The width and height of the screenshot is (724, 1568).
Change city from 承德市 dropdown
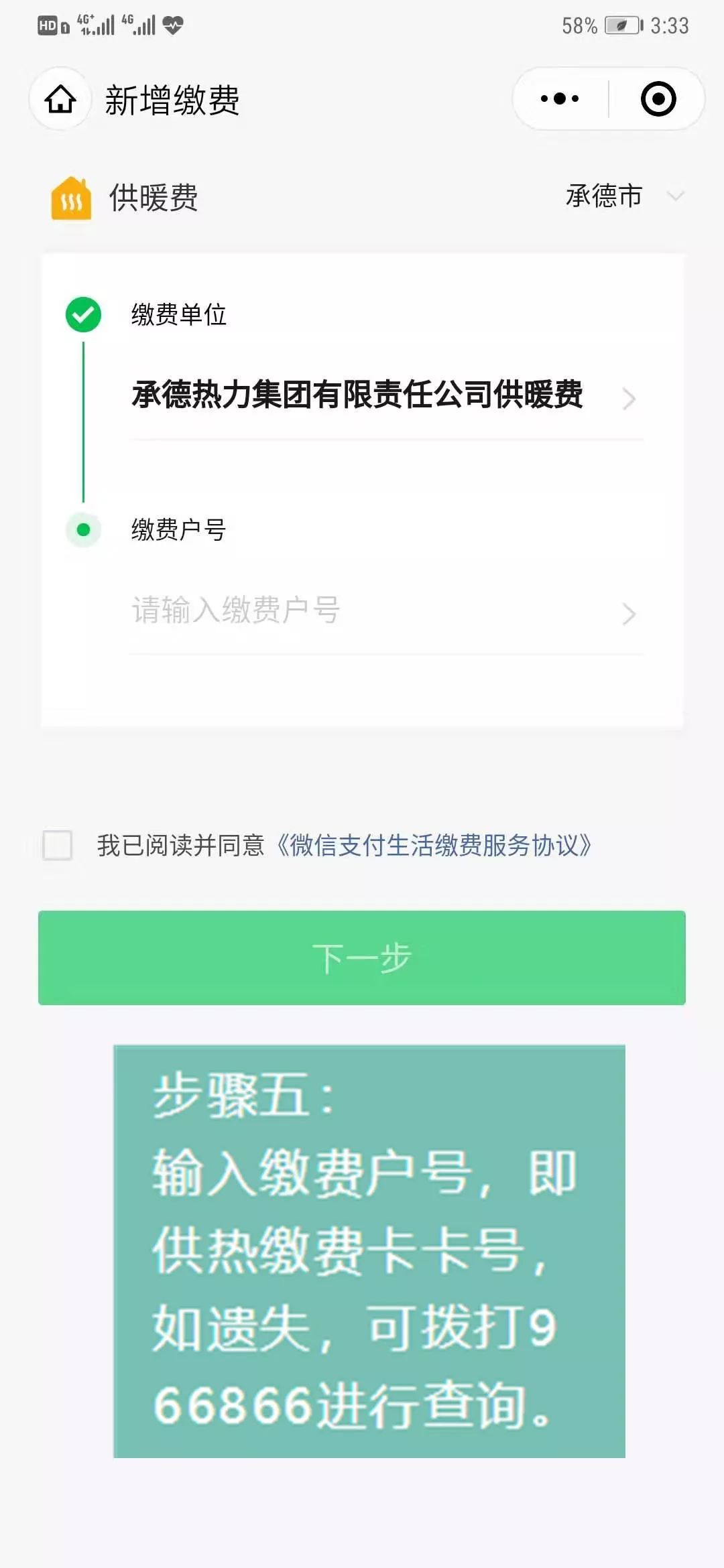click(x=625, y=196)
